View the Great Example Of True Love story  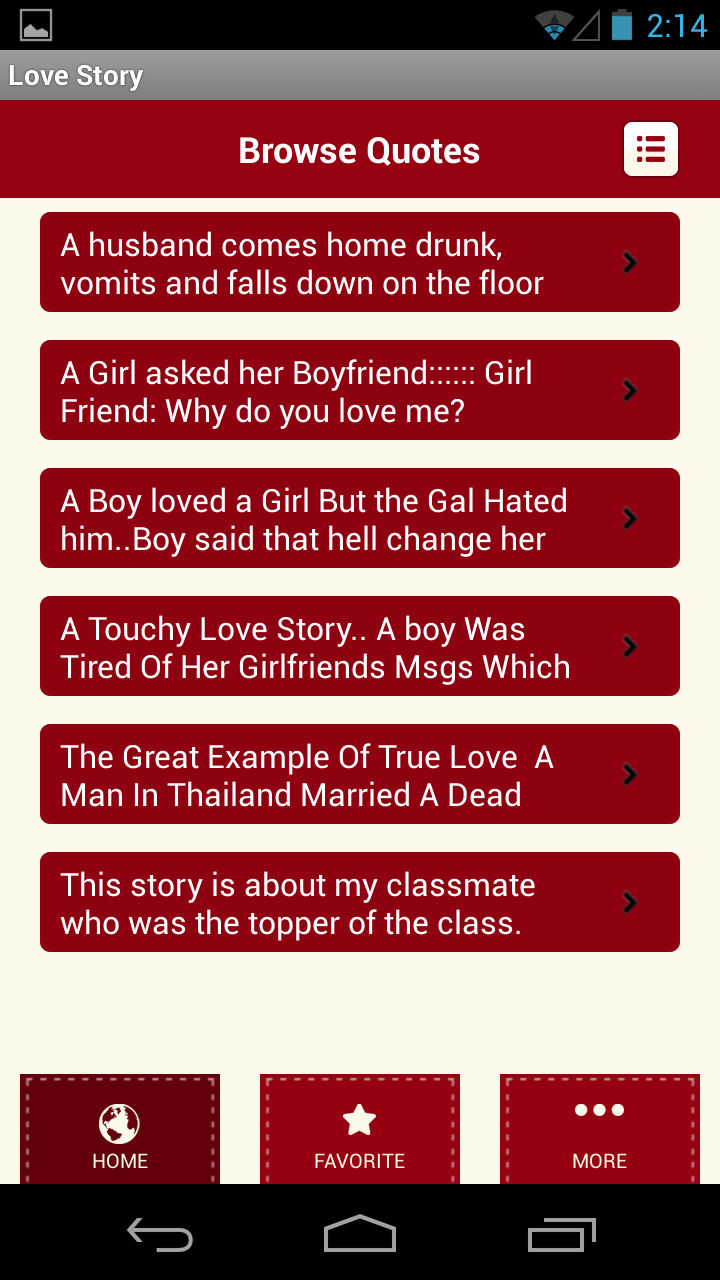360,775
